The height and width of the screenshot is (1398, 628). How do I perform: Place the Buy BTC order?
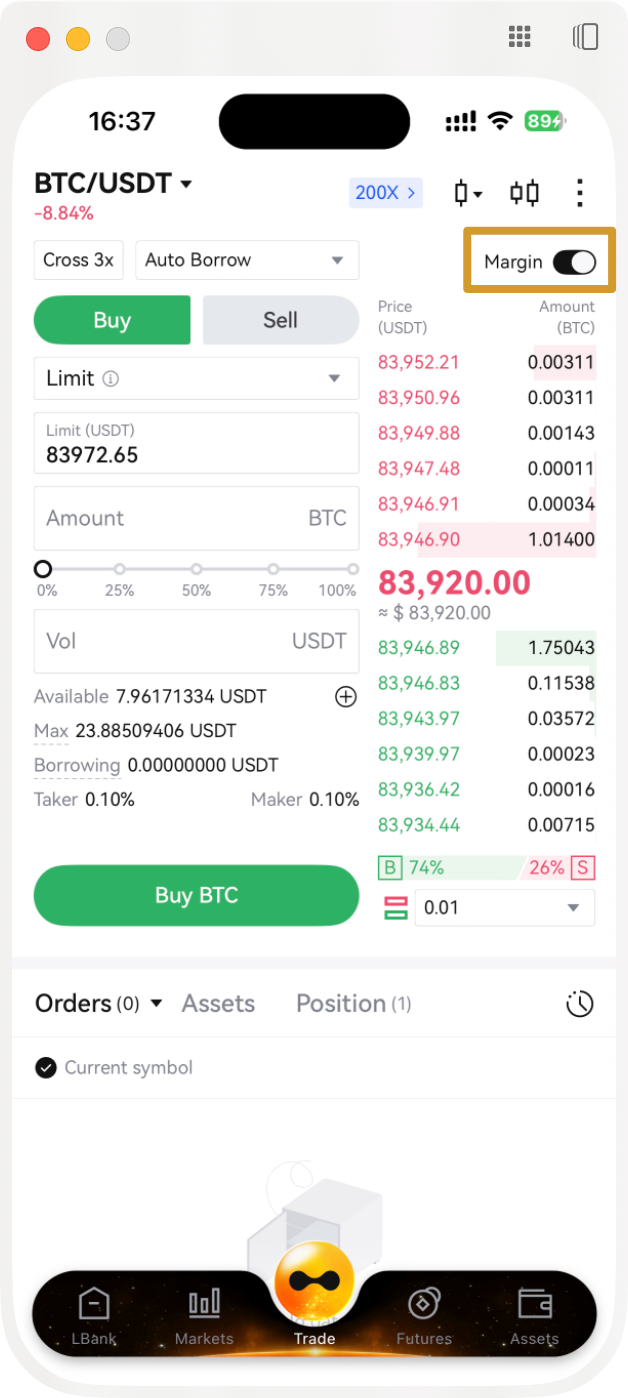196,895
